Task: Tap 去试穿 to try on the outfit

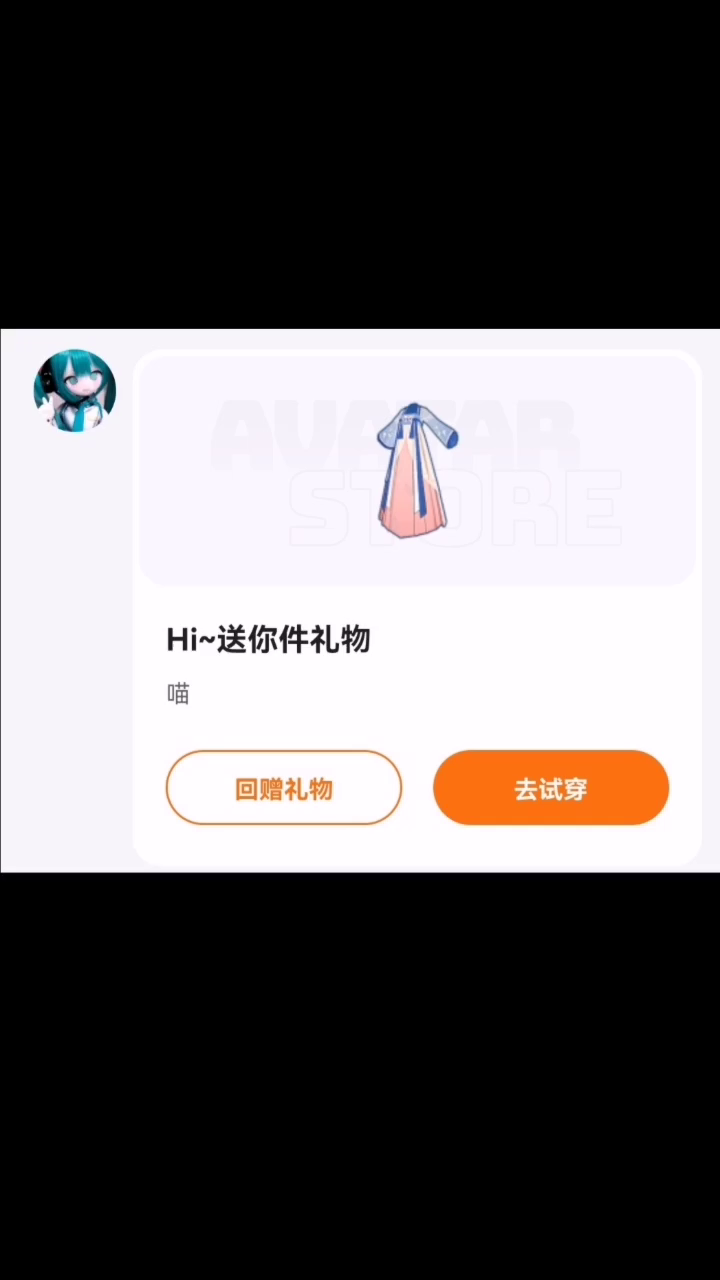Action: point(550,788)
